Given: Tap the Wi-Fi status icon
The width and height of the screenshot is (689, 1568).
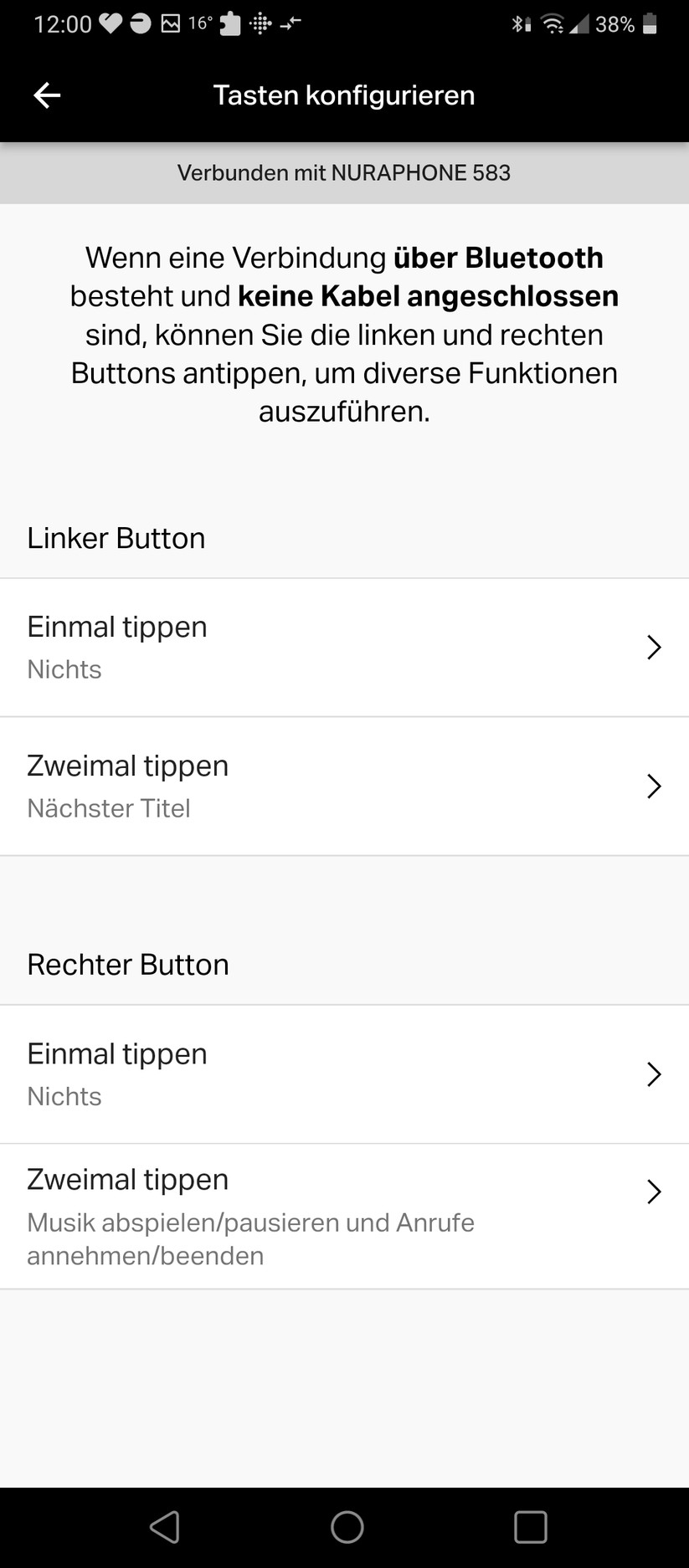Looking at the screenshot, I should [552, 23].
